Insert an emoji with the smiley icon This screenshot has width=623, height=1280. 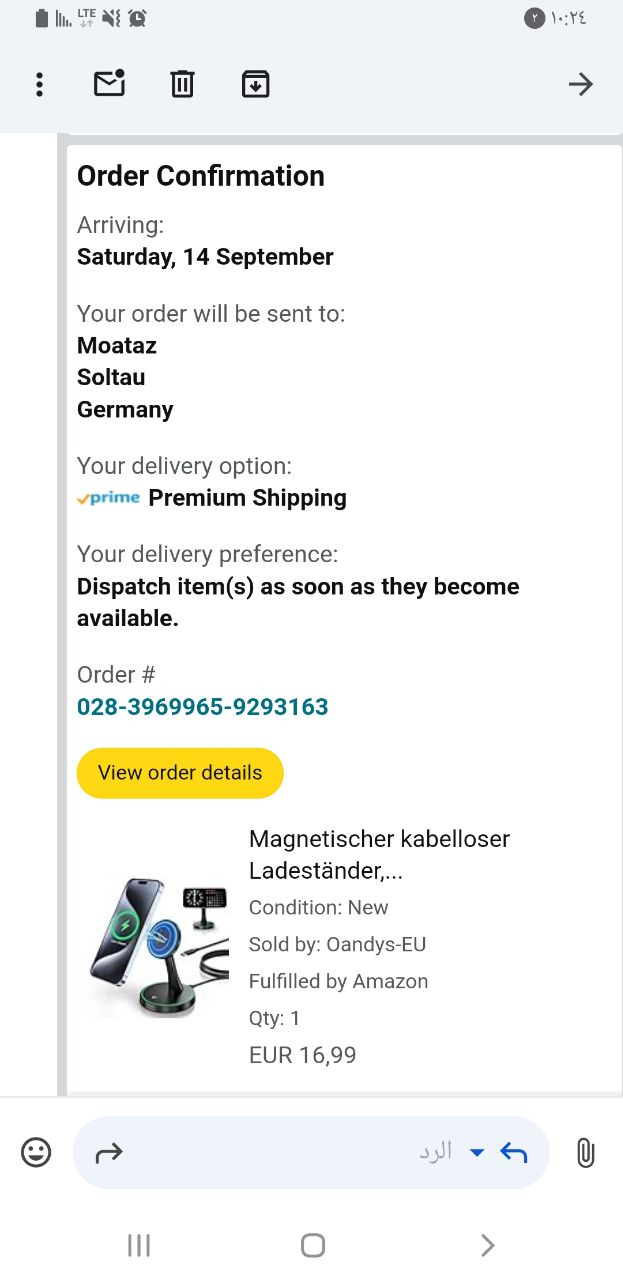[36, 1153]
